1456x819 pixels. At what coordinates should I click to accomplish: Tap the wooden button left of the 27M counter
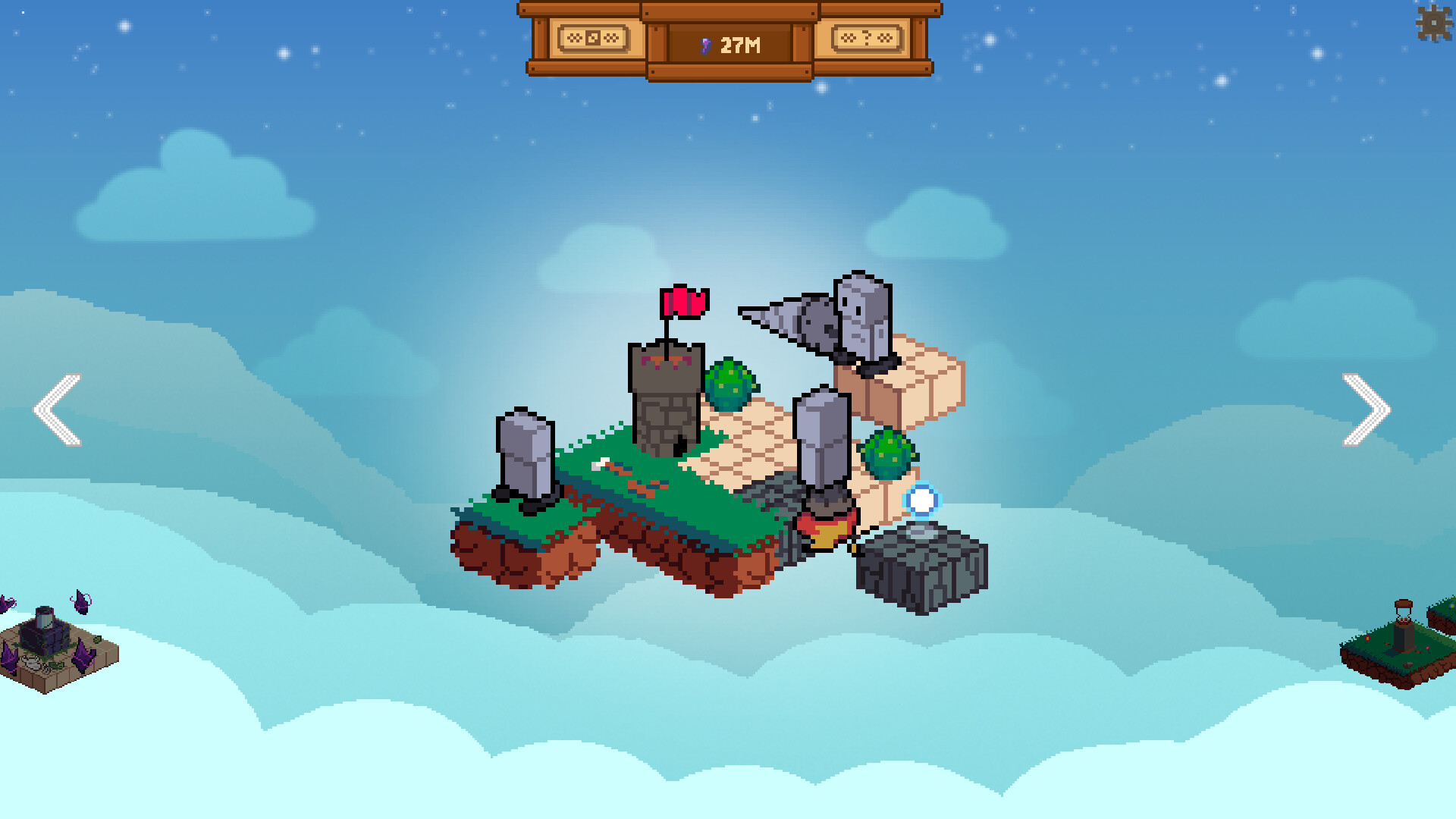[593, 38]
